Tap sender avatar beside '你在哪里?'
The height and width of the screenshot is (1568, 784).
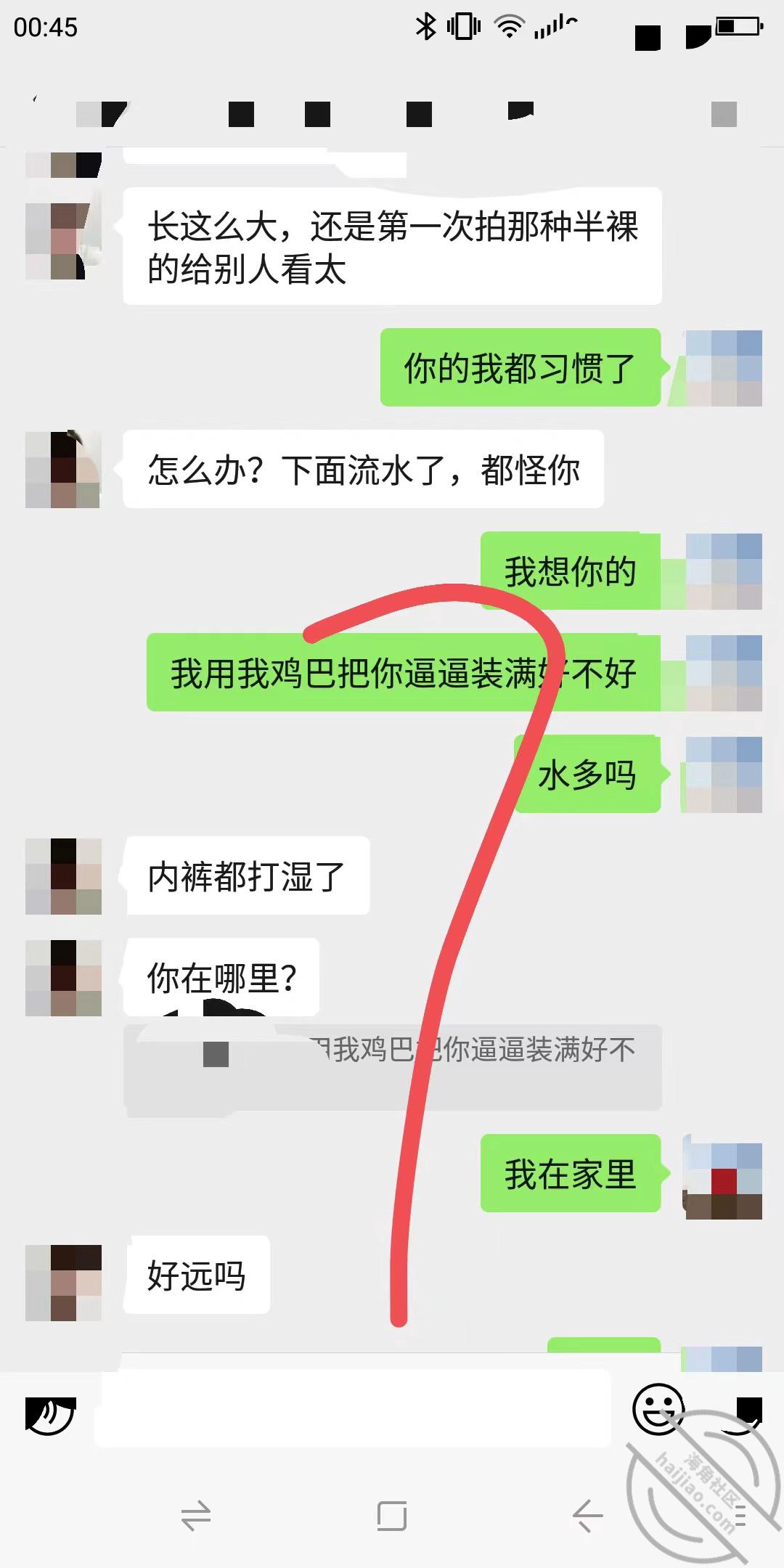63,978
